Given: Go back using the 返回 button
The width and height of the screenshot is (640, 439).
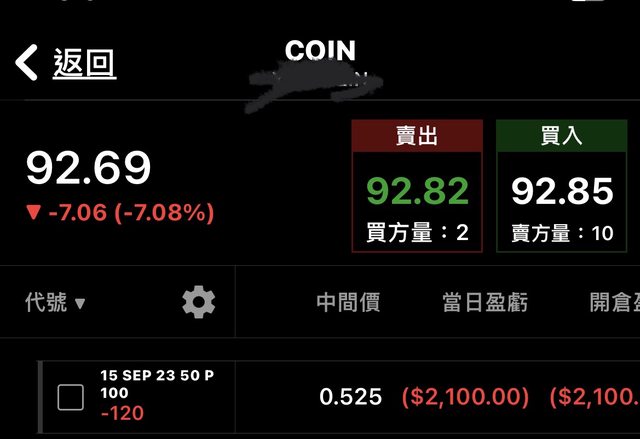Looking at the screenshot, I should click(x=66, y=63).
